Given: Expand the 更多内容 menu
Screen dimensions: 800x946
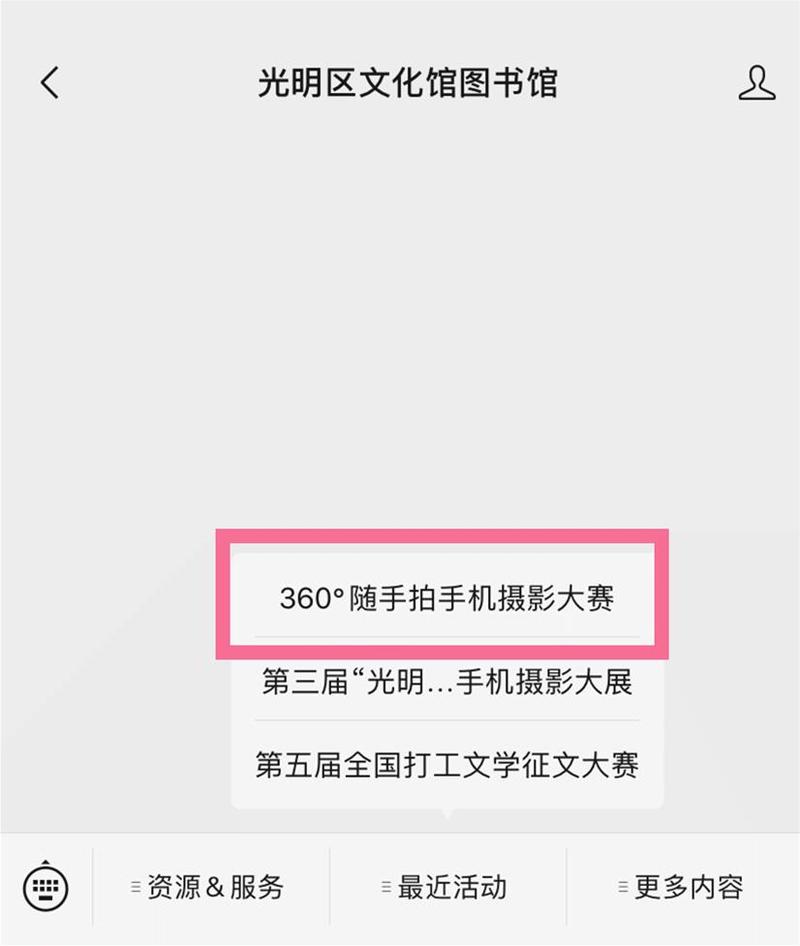Looking at the screenshot, I should point(683,887).
